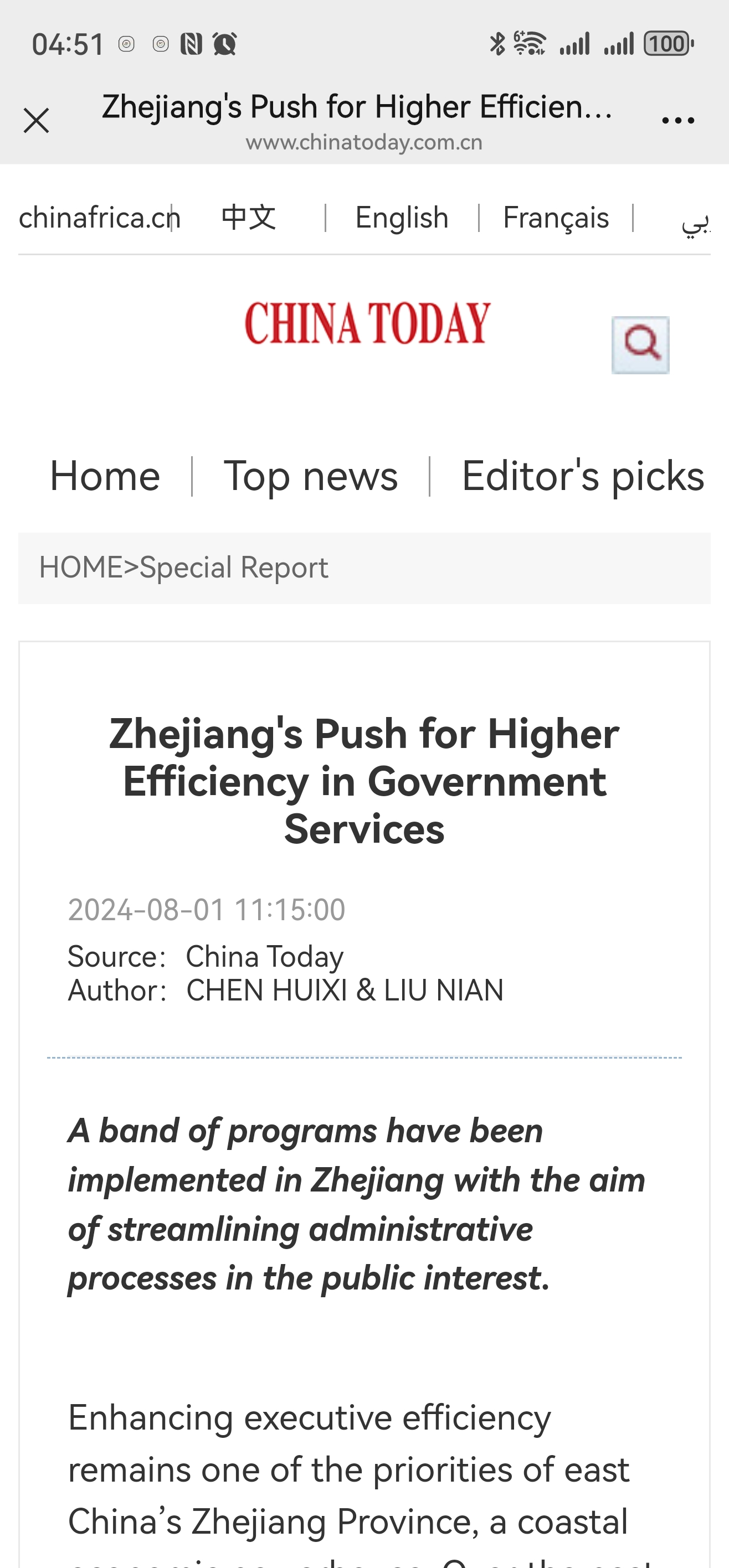Select the English language link
Image resolution: width=729 pixels, height=1568 pixels.
pos(402,218)
